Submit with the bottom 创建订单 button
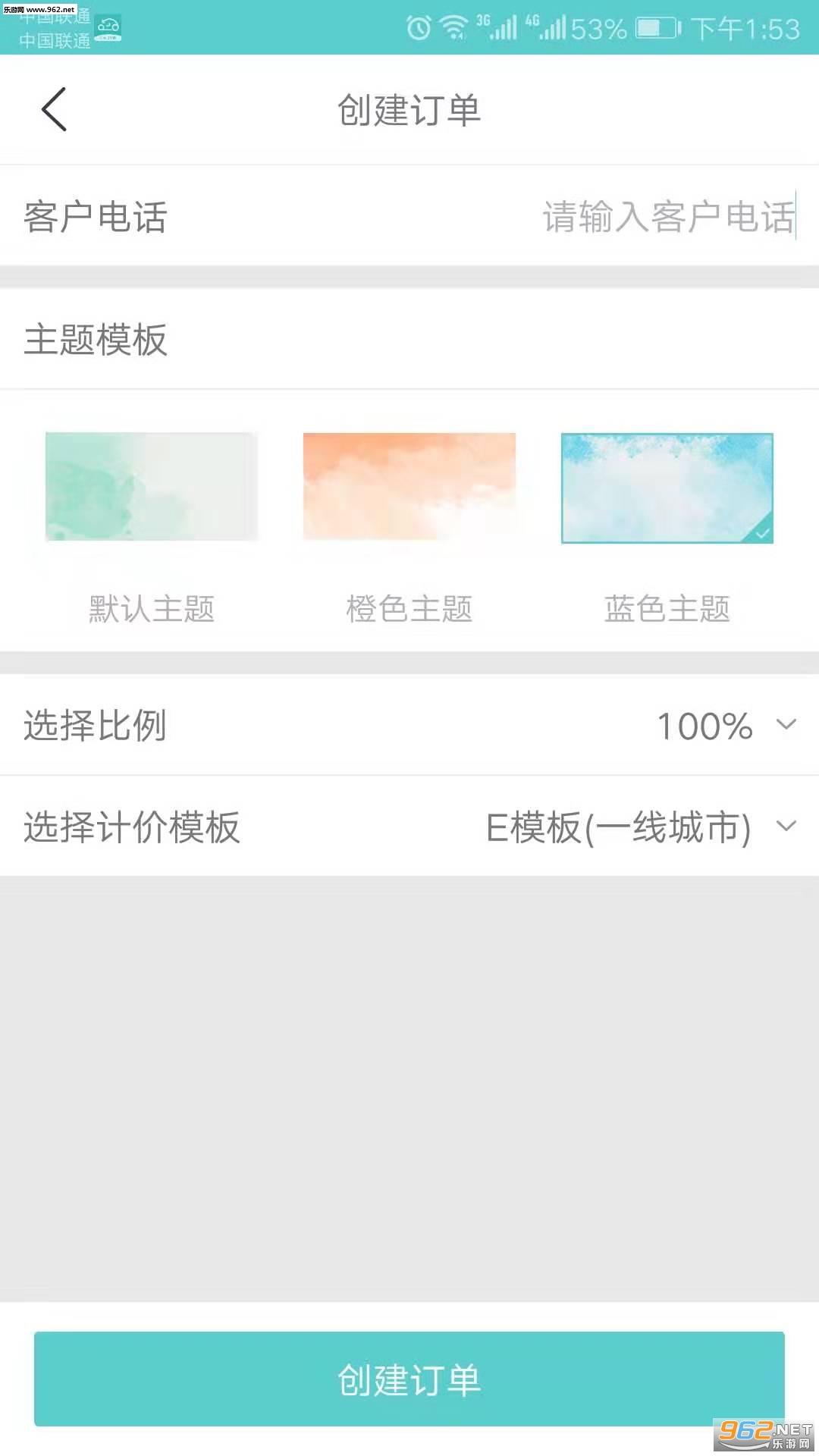This screenshot has height=1456, width=819. pyautogui.click(x=409, y=1379)
